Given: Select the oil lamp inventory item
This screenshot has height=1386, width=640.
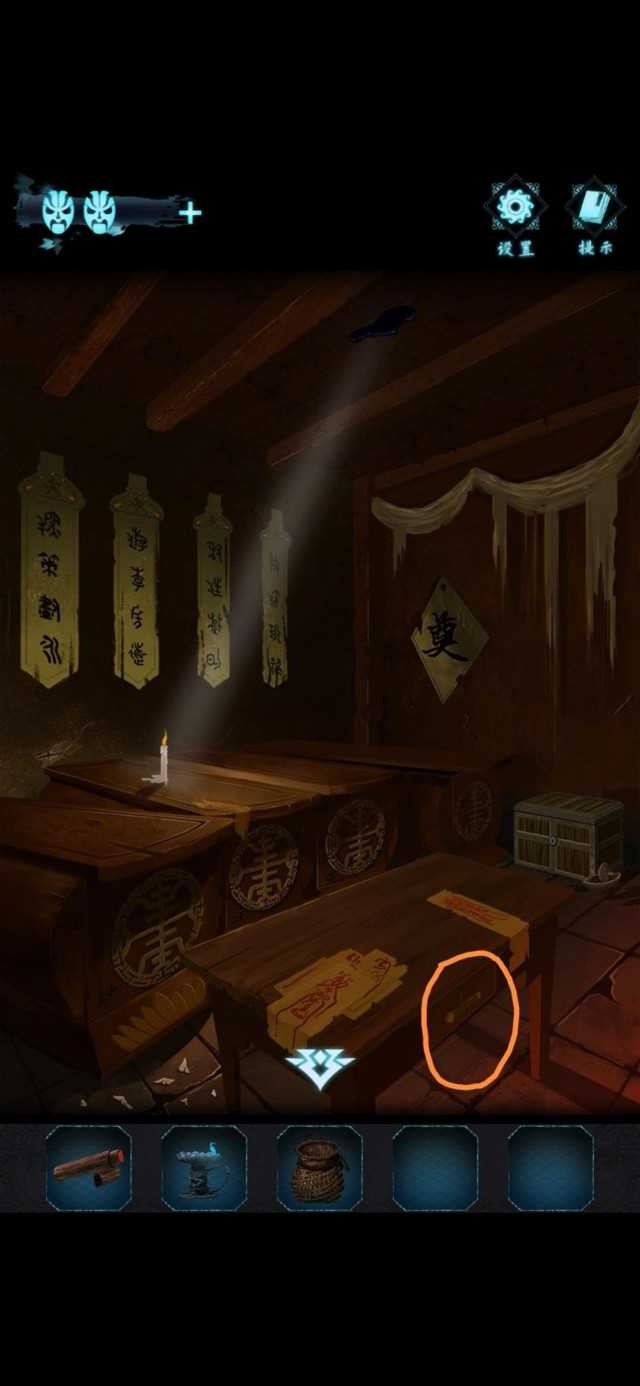Looking at the screenshot, I should coord(204,1168).
